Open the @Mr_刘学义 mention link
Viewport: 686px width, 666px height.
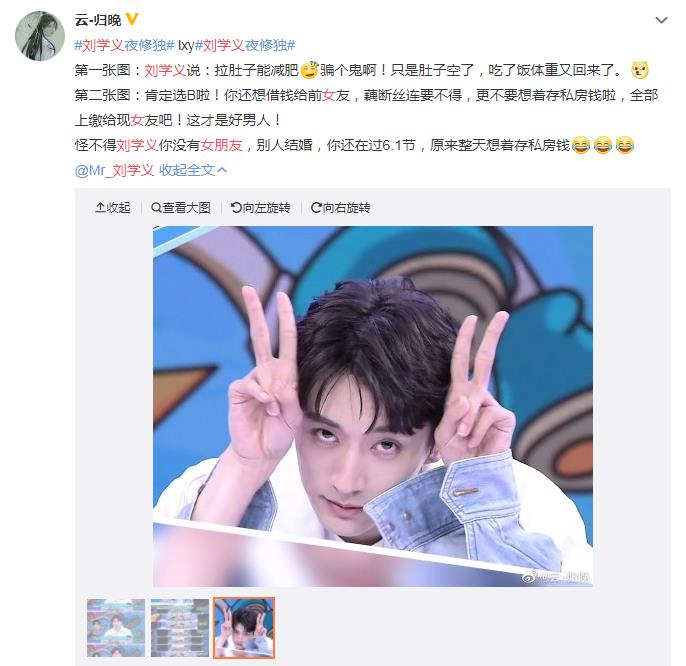(114, 170)
